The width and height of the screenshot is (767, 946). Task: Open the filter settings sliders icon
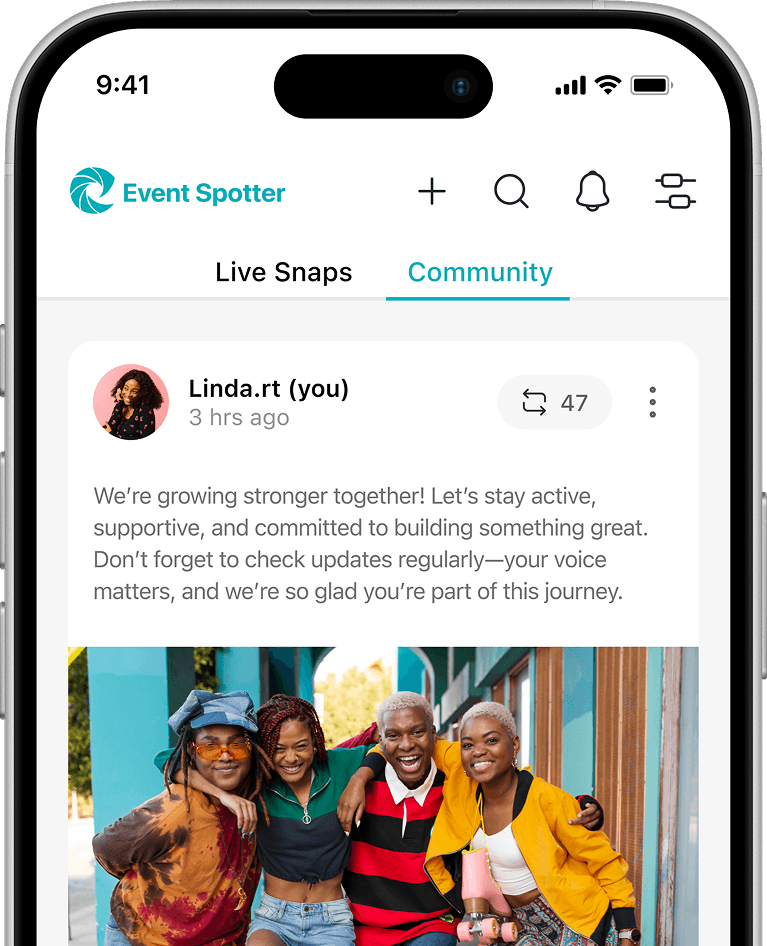click(x=675, y=191)
